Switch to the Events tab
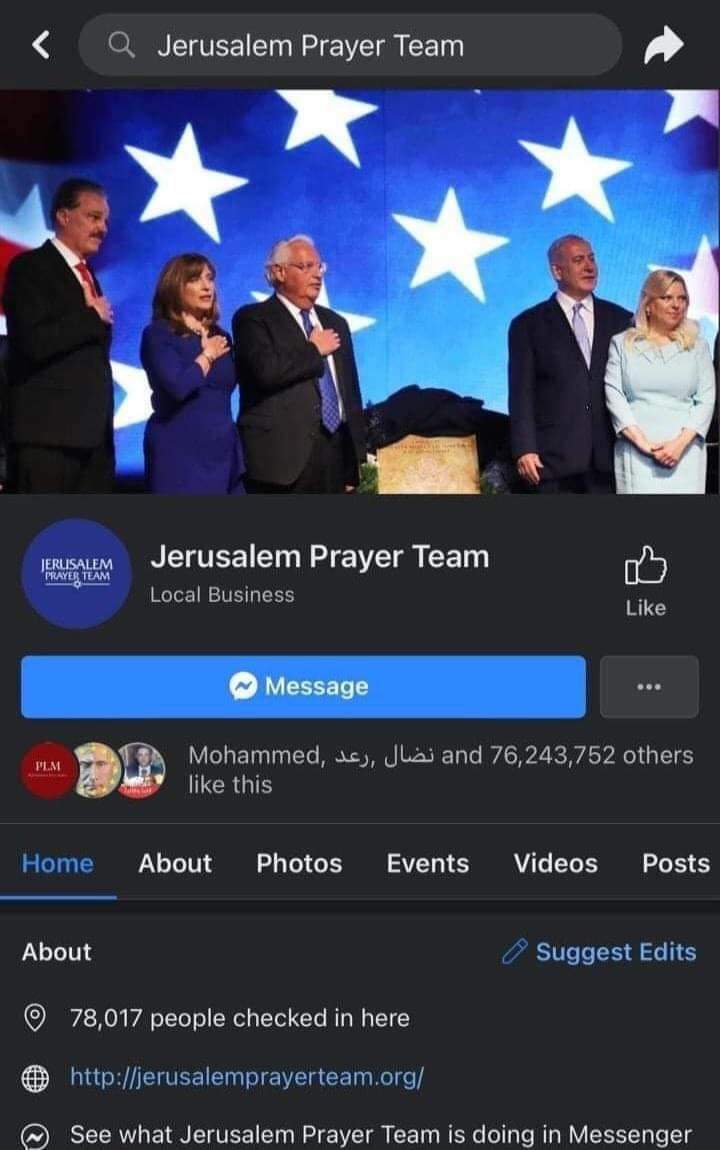 tap(427, 863)
